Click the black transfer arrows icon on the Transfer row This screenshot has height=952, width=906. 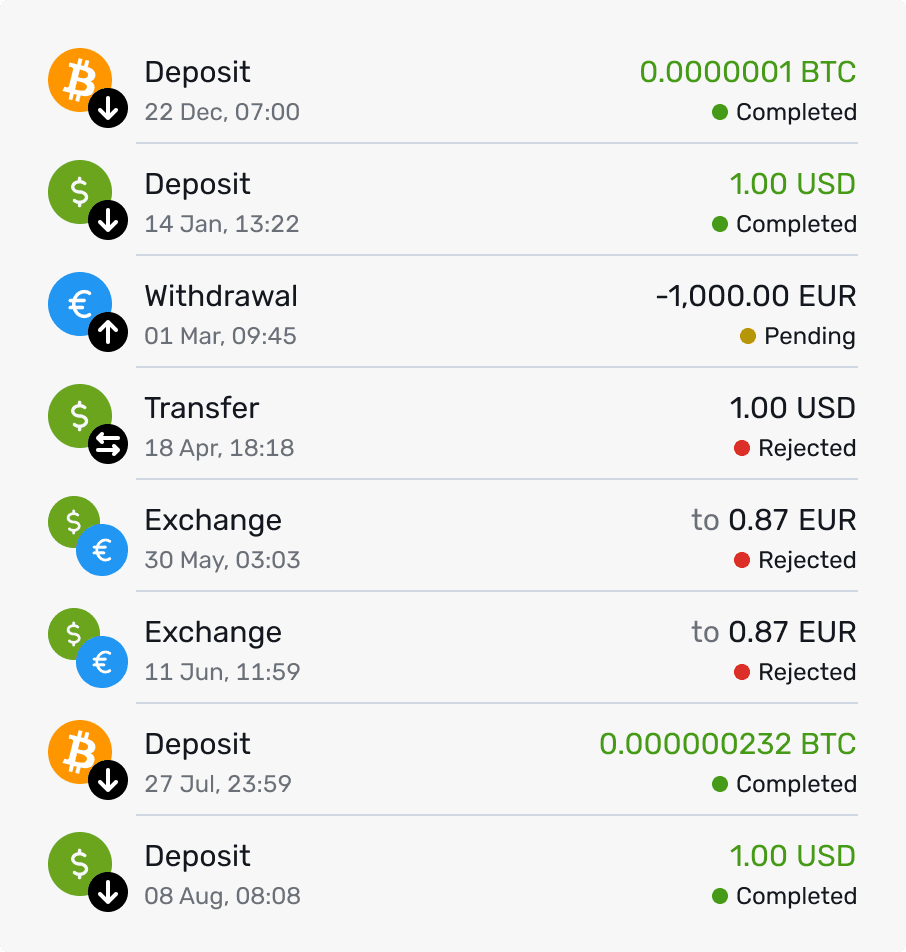coord(107,445)
